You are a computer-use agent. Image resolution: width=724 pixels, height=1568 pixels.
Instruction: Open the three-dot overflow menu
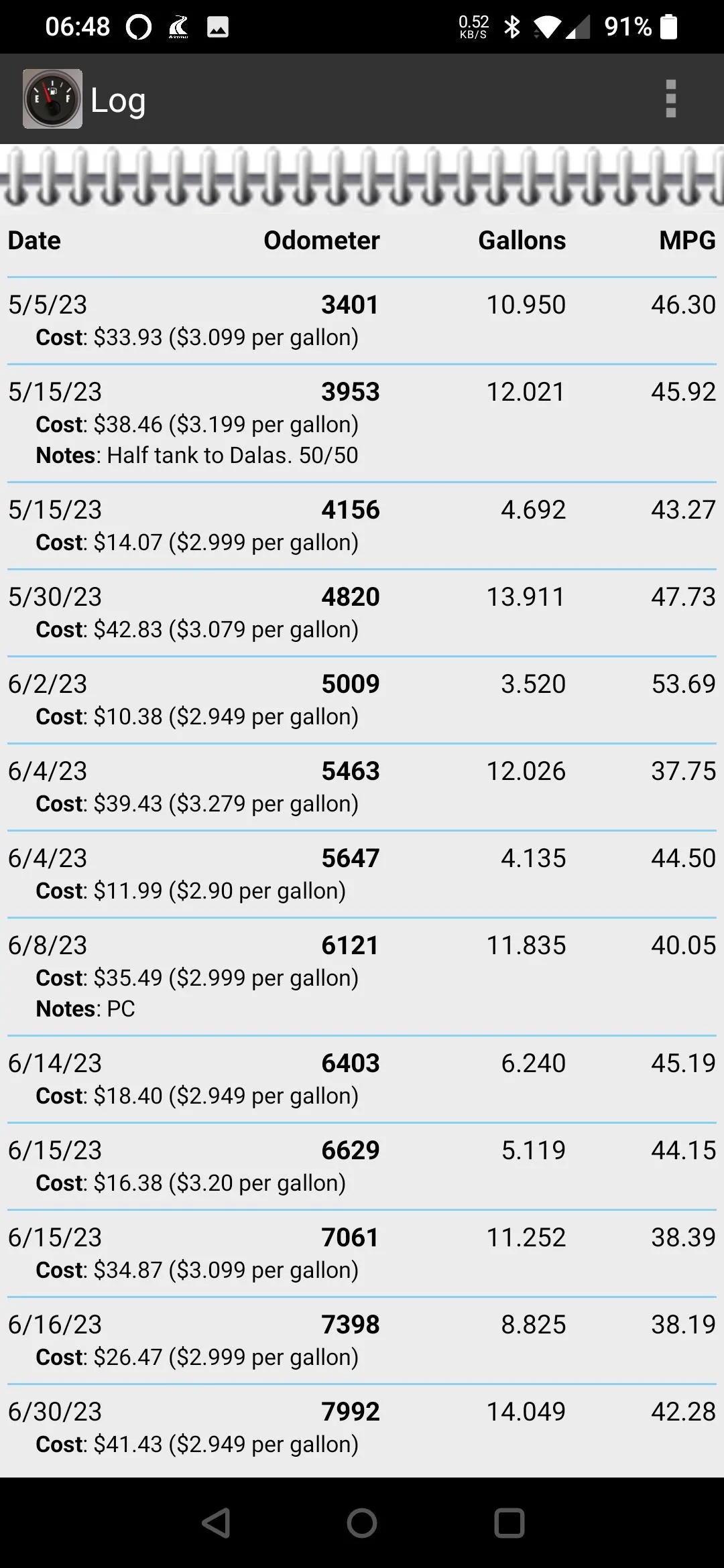click(670, 99)
